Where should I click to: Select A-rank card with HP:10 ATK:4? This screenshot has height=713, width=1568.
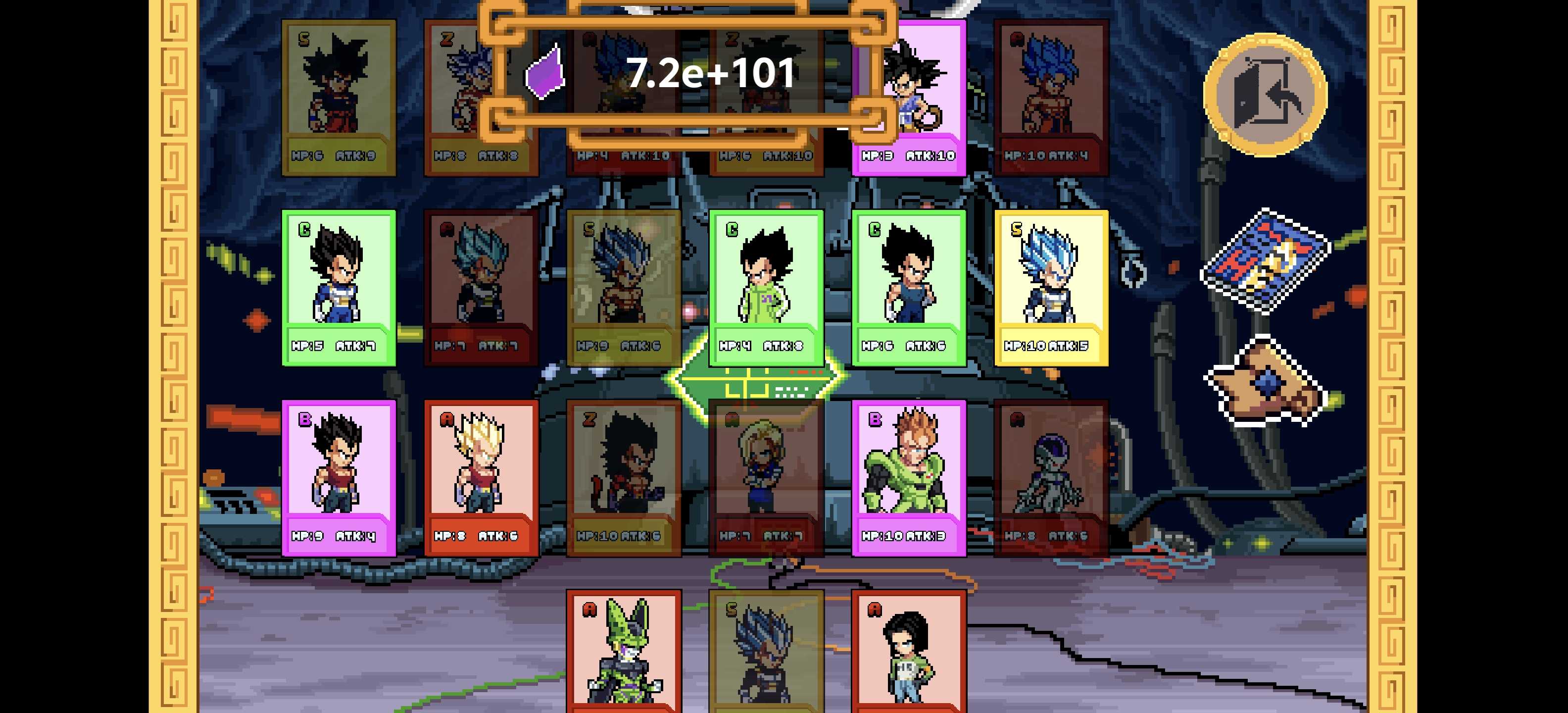(x=1051, y=98)
